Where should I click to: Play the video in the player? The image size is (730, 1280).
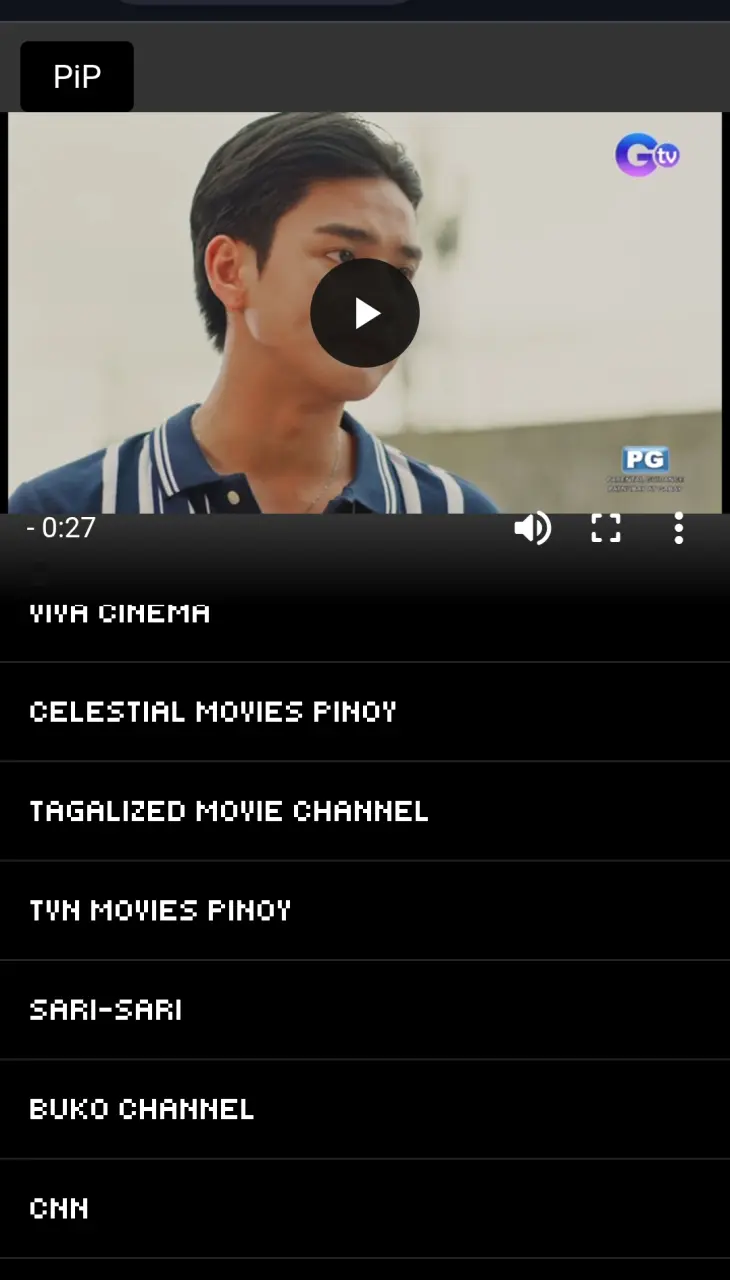(365, 313)
